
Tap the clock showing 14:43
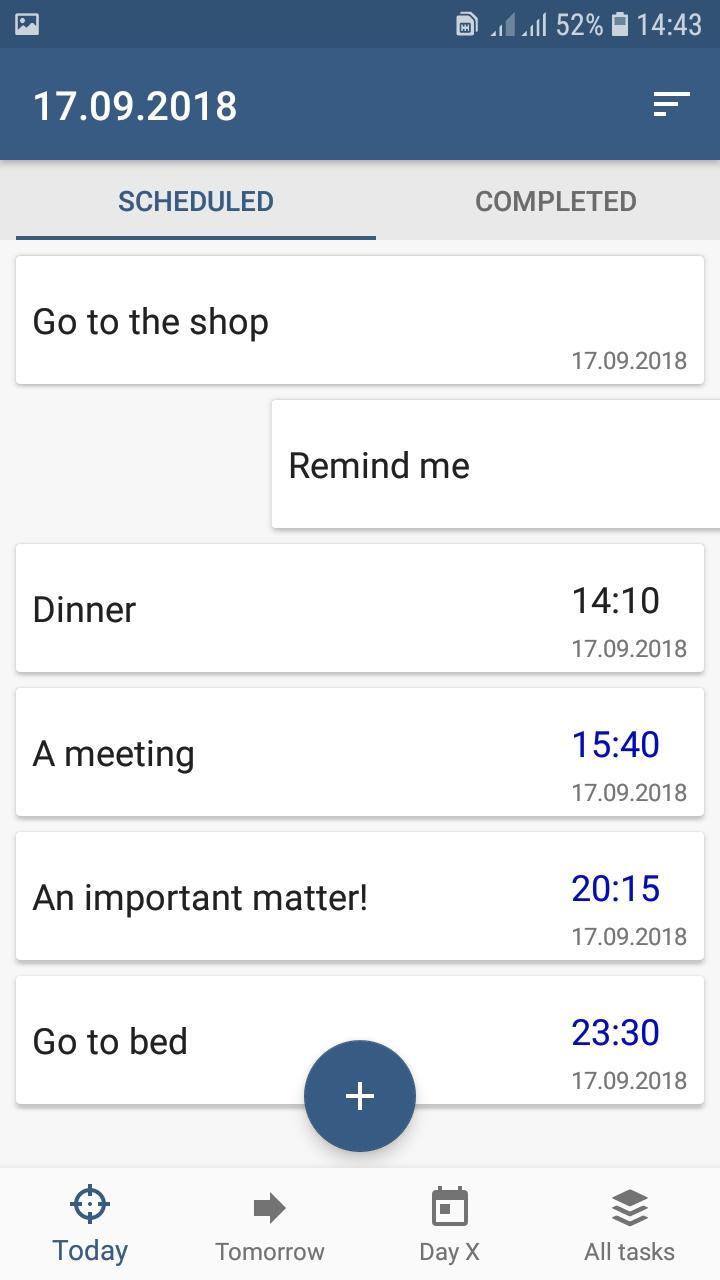(x=671, y=24)
